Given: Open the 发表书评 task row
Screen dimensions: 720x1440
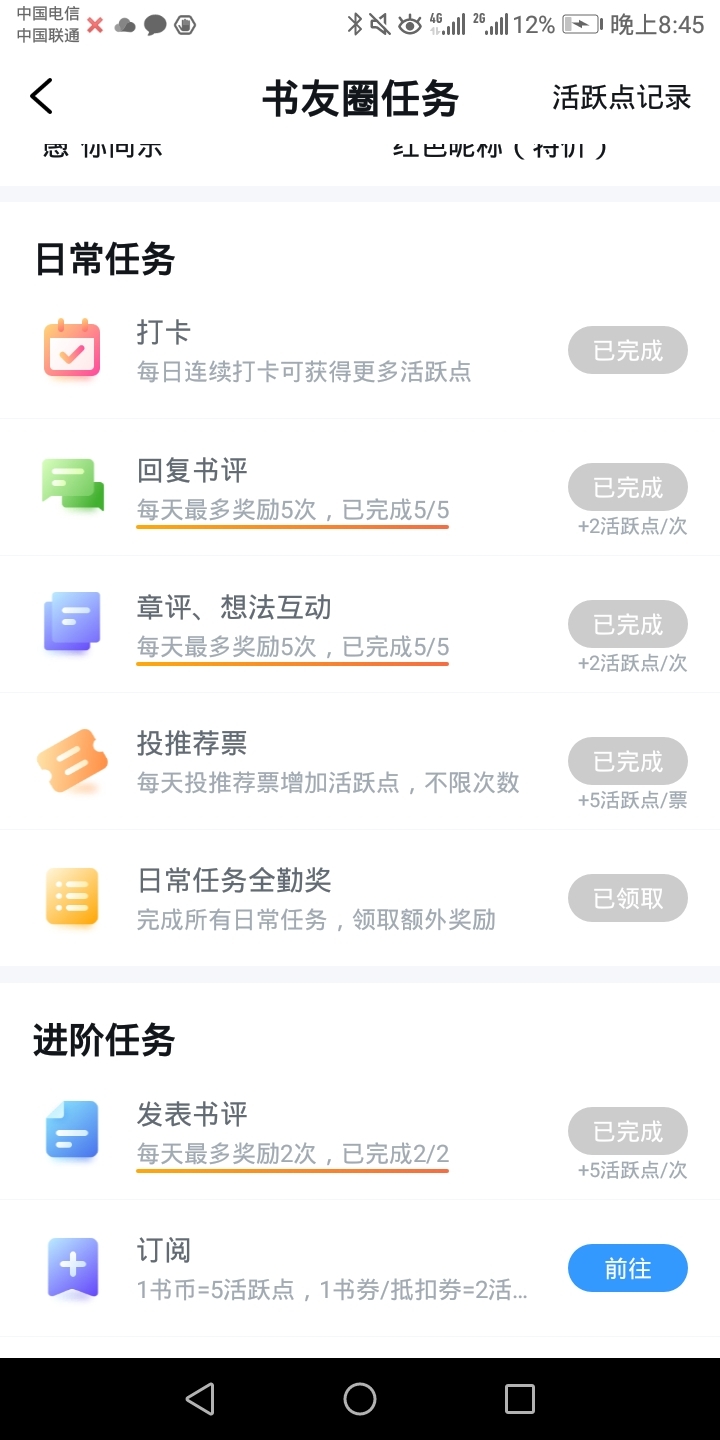Looking at the screenshot, I should pyautogui.click(x=360, y=1131).
